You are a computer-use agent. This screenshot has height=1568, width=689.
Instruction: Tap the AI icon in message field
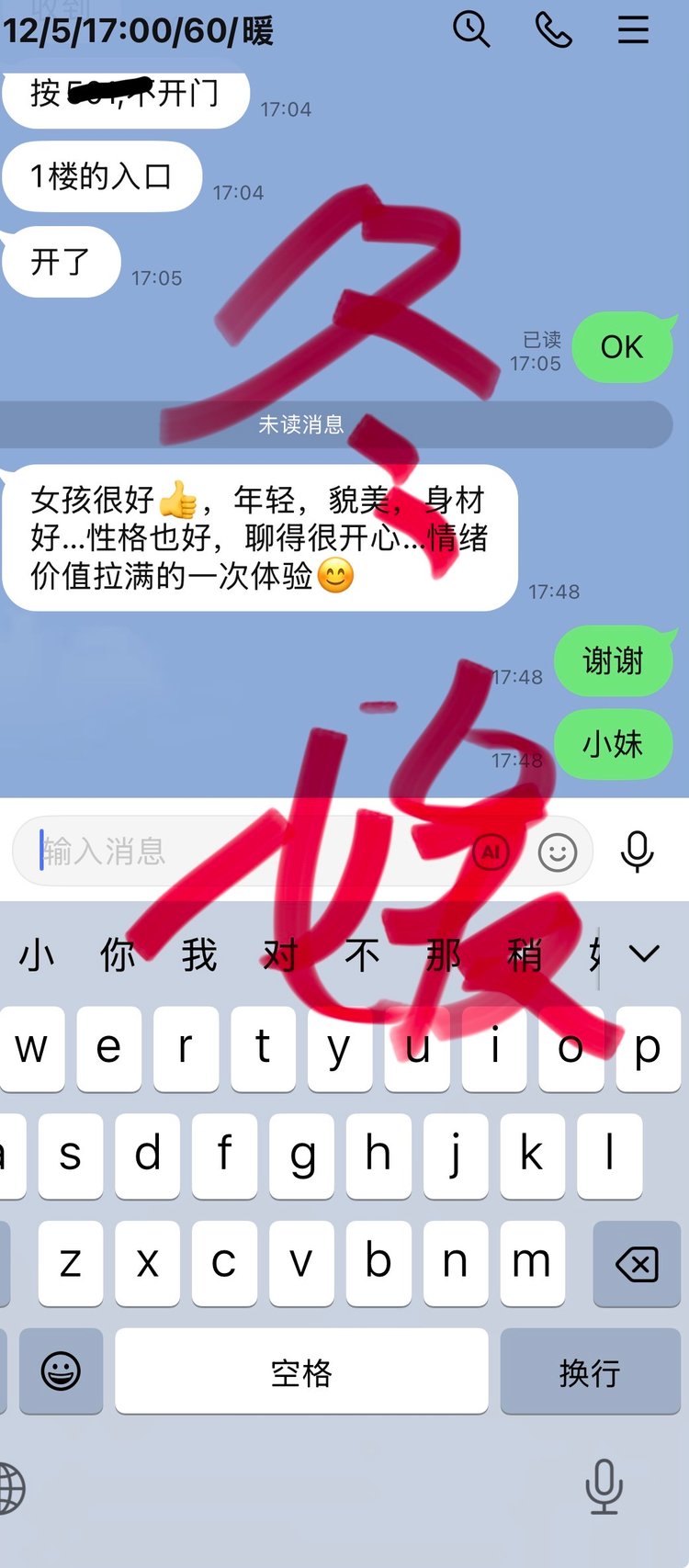[x=491, y=852]
